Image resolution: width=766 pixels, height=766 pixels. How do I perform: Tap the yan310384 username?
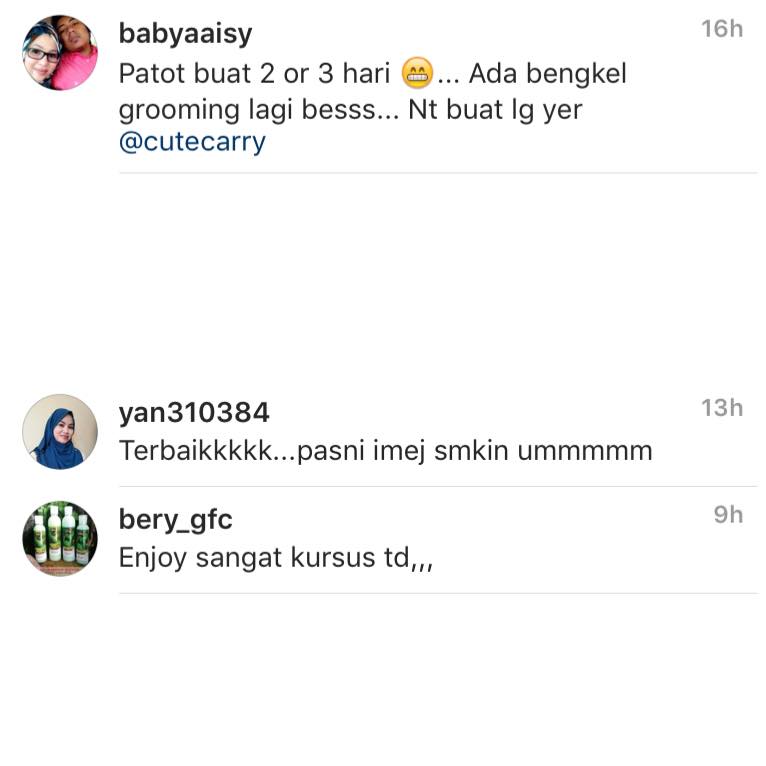click(194, 413)
